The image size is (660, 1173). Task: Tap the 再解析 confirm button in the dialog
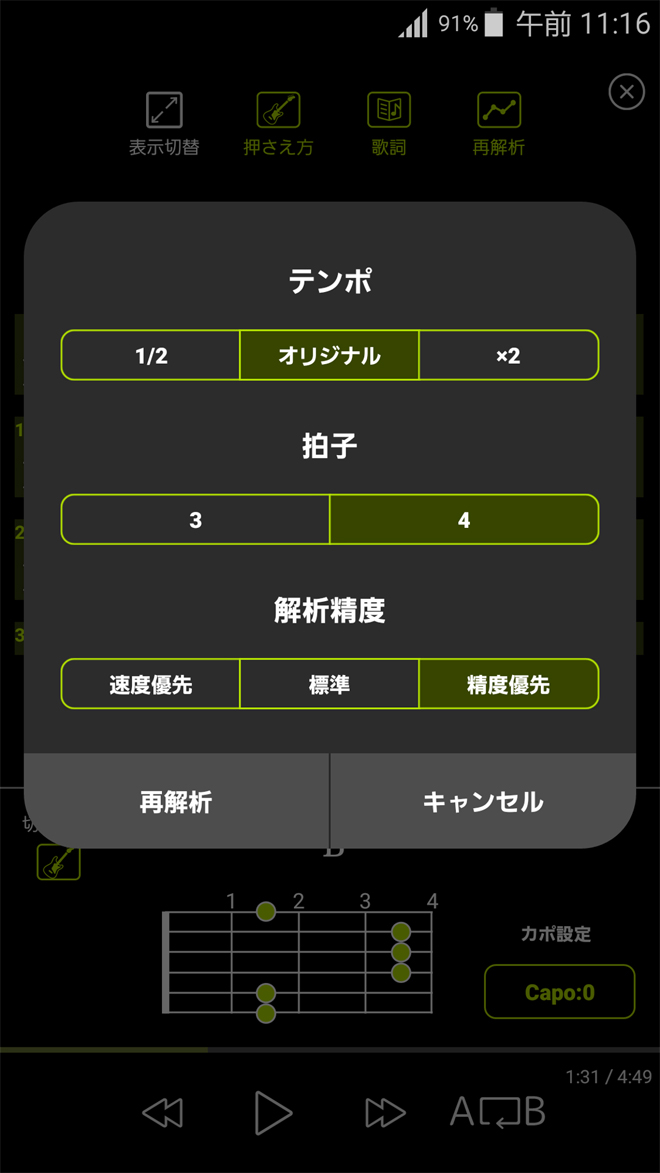point(176,801)
